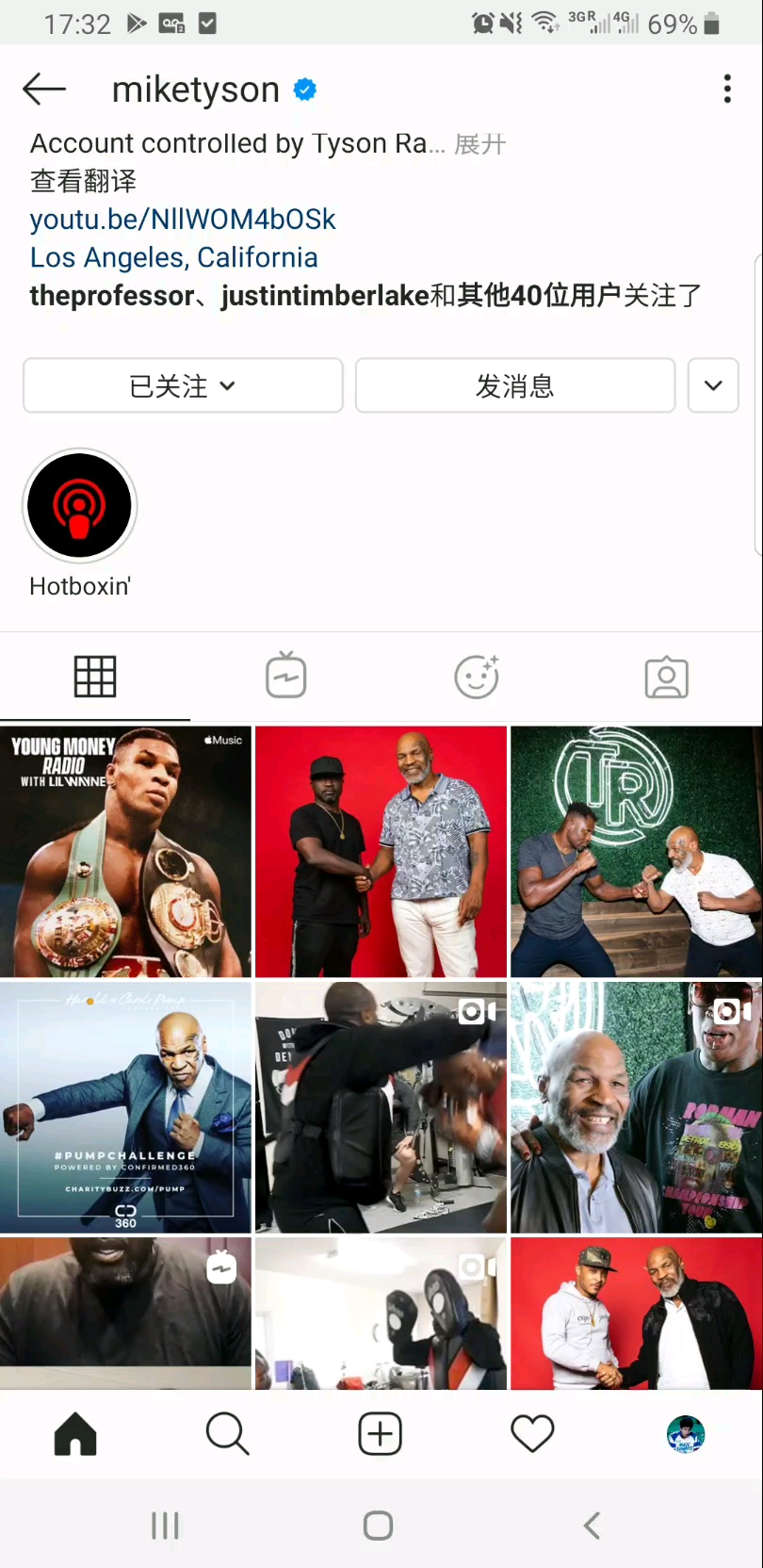Viewport: 763px width, 1568px height.
Task: Open my own profile tab
Action: coord(685,1434)
